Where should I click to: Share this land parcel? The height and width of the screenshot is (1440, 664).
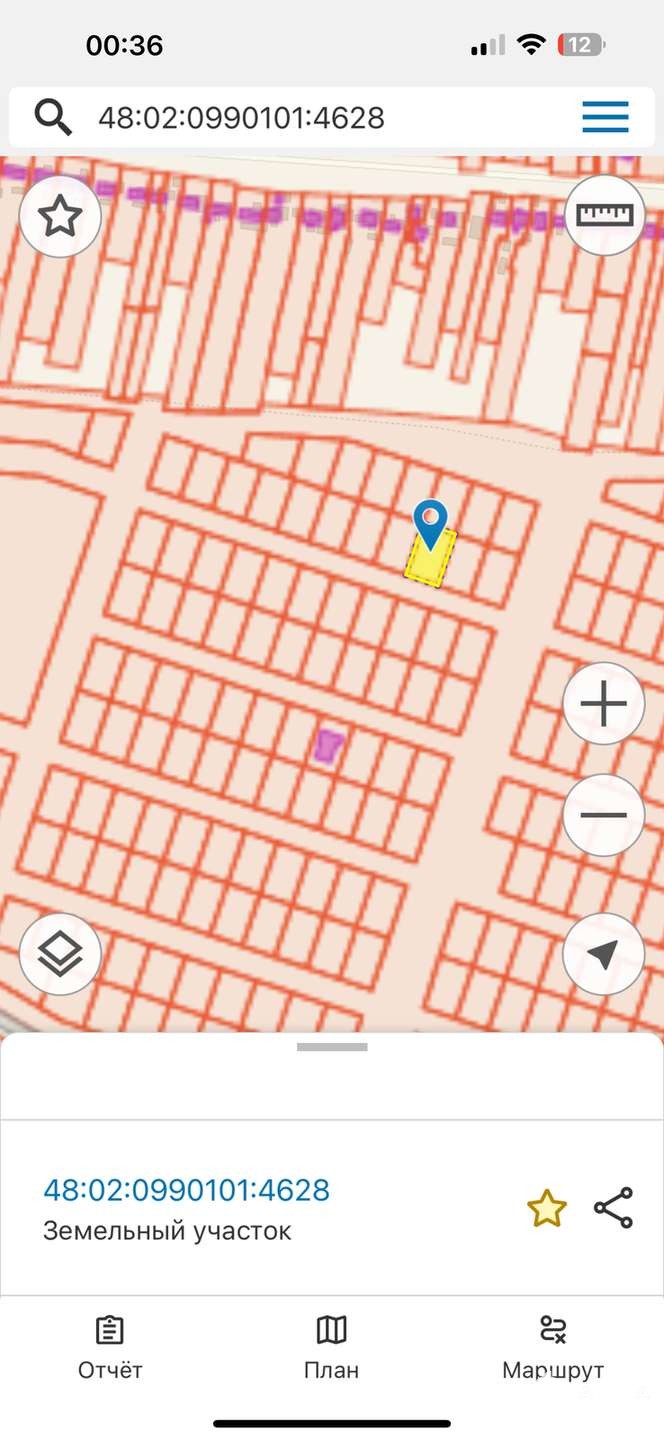(613, 1208)
